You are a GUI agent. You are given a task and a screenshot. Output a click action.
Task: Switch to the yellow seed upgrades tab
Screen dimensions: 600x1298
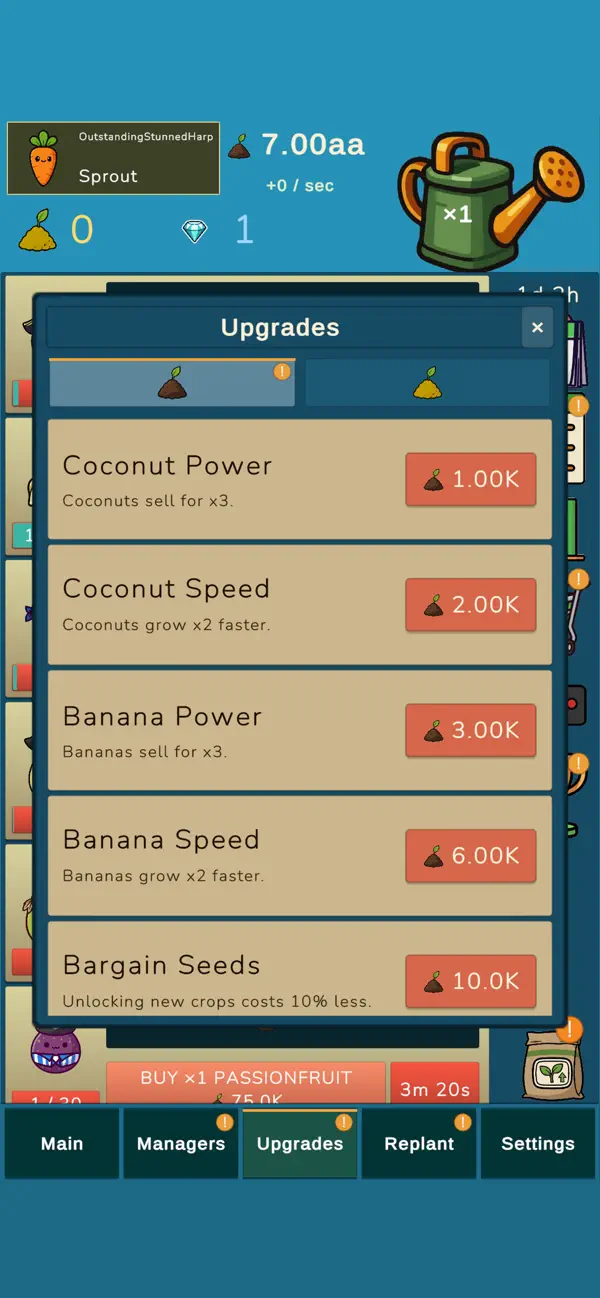(427, 383)
